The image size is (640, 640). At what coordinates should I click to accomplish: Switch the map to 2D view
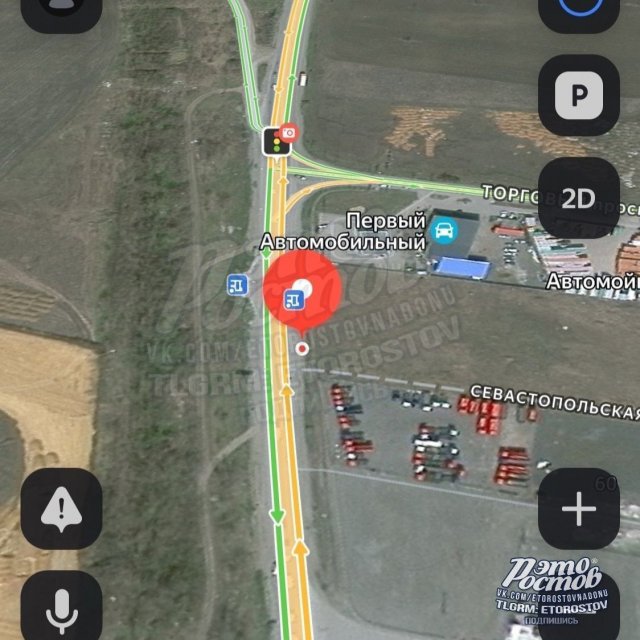(x=578, y=197)
